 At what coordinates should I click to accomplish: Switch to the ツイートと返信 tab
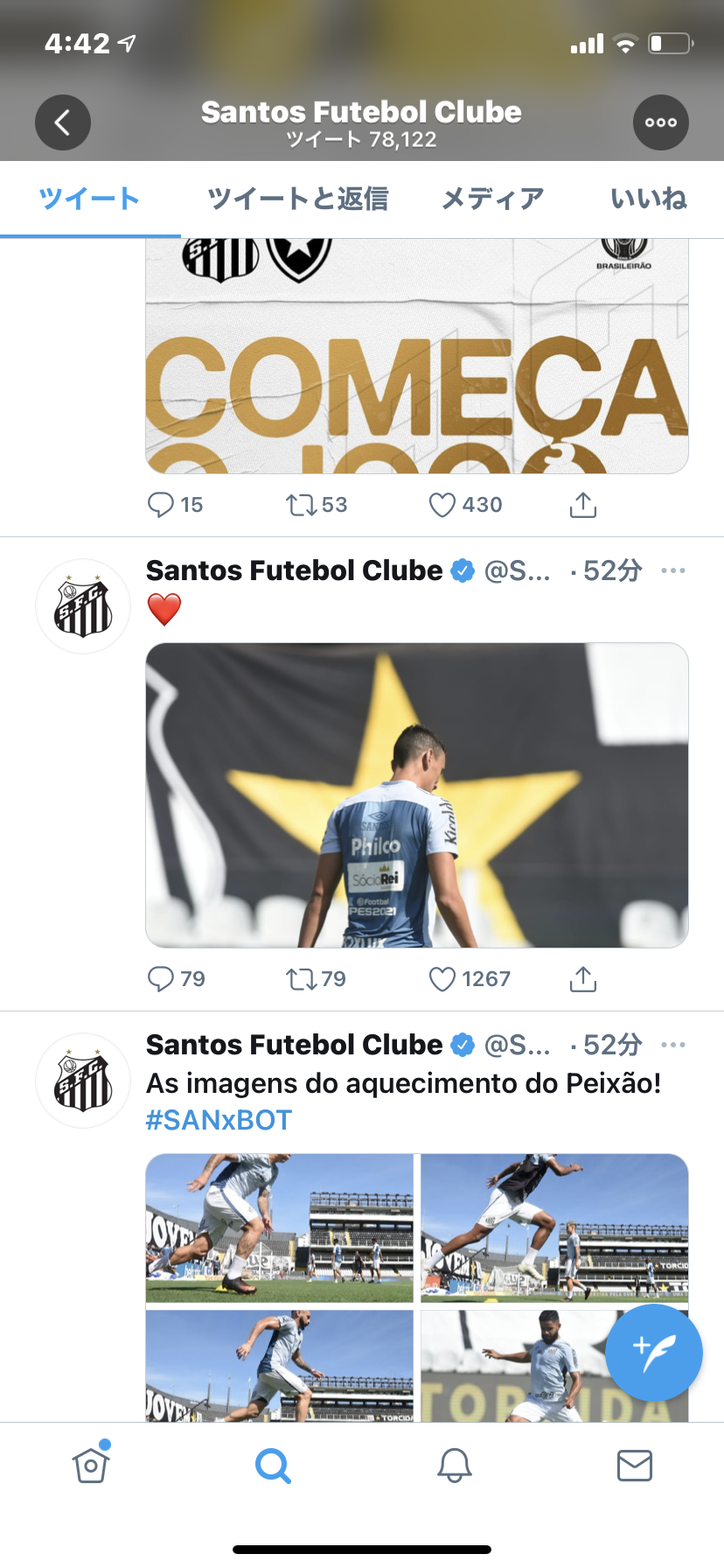pyautogui.click(x=297, y=199)
